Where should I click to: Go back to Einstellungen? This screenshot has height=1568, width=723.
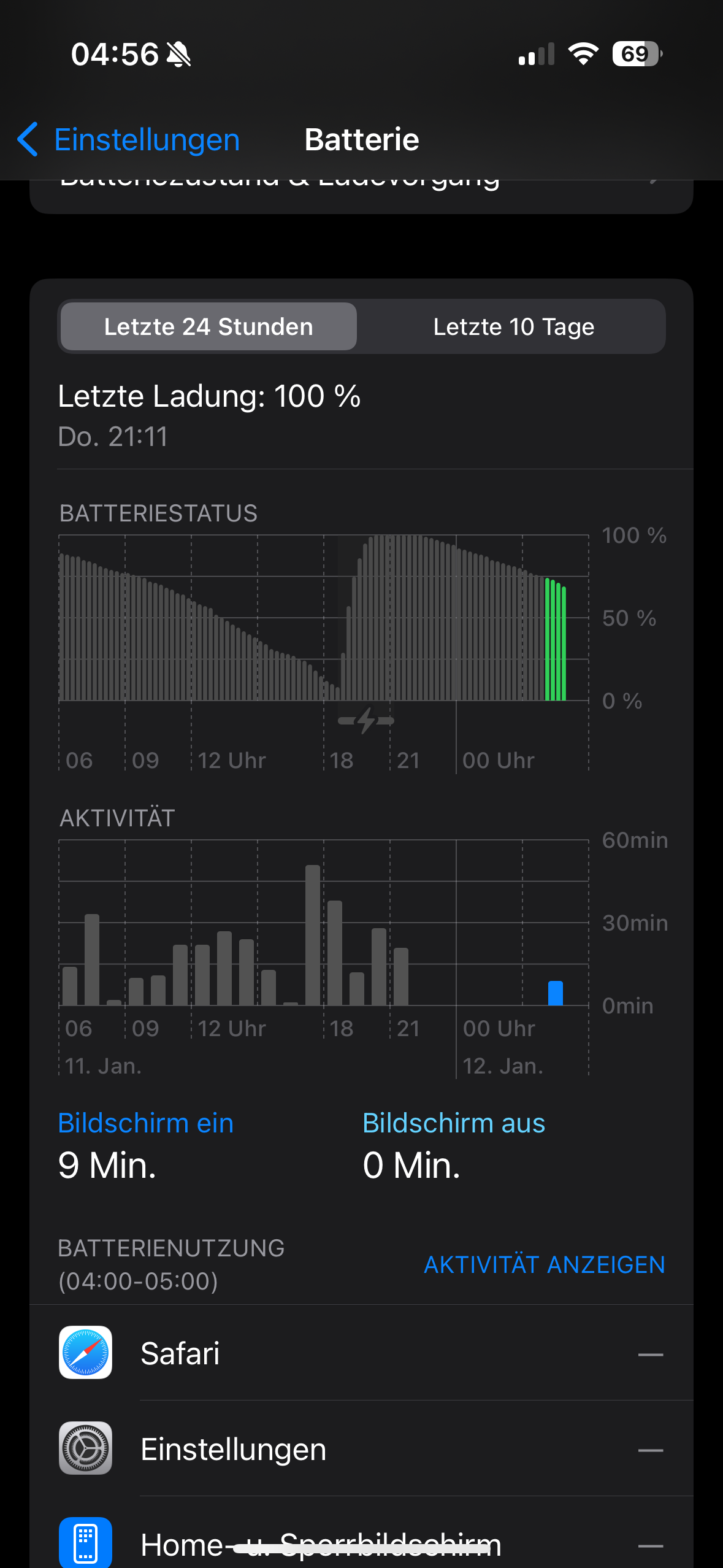coord(128,139)
